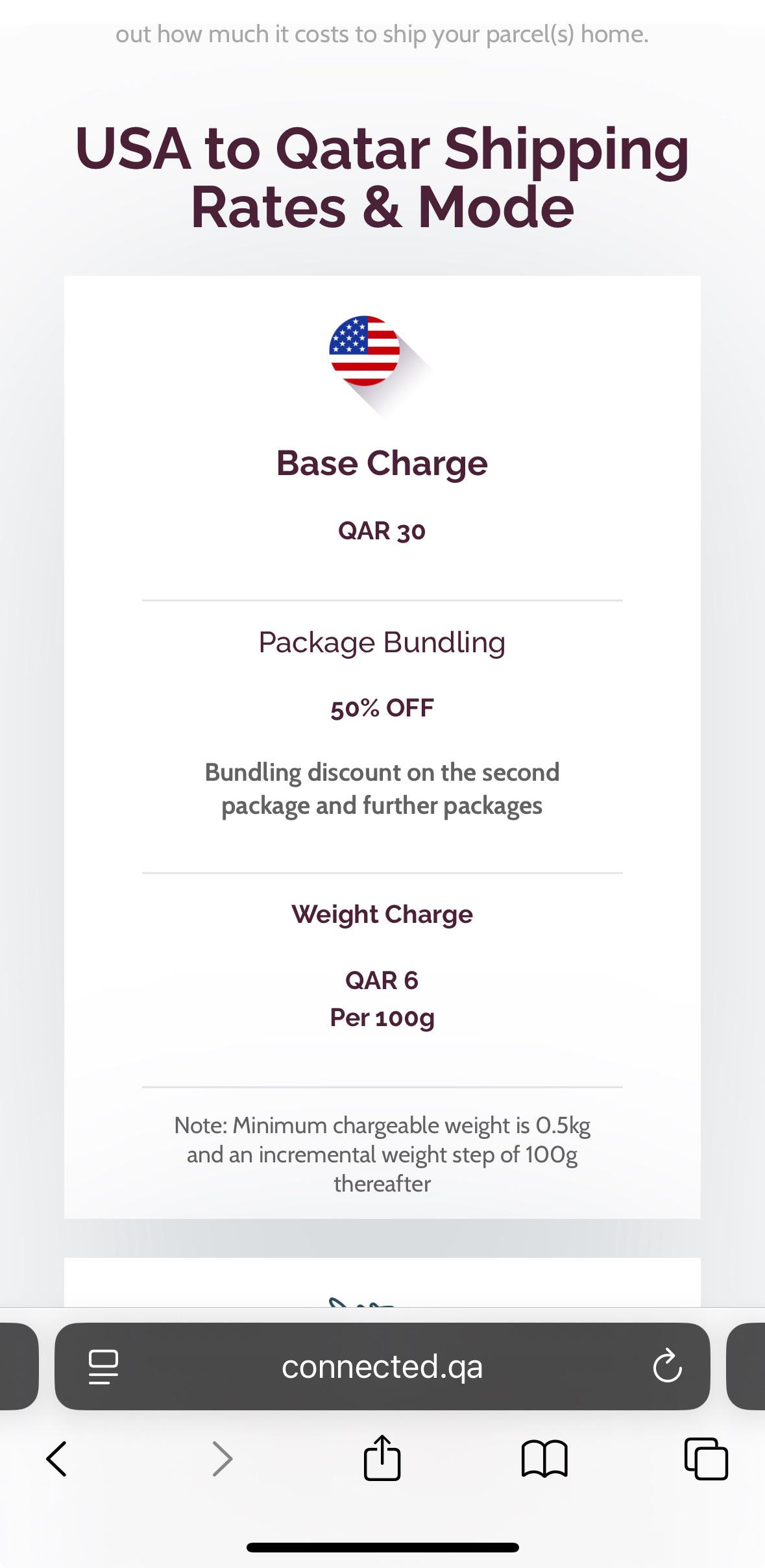Tap the connected.qa address bar
The width and height of the screenshot is (765, 1568).
click(x=382, y=1366)
